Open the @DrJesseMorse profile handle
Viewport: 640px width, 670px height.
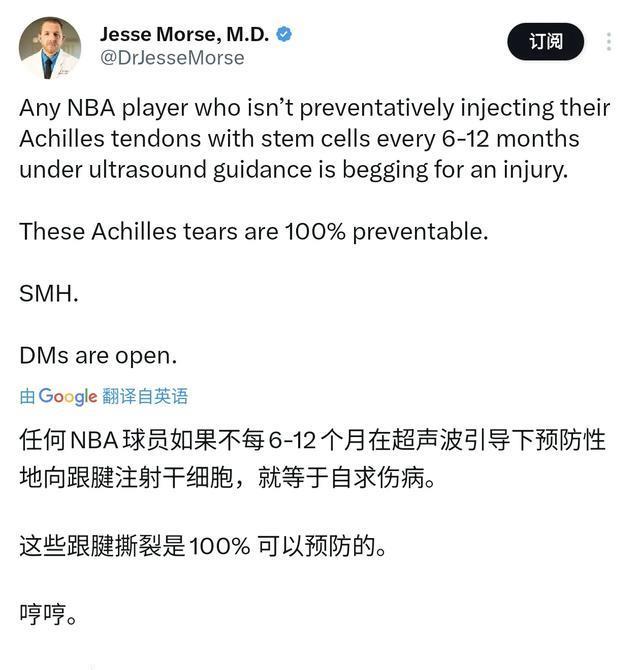point(171,58)
